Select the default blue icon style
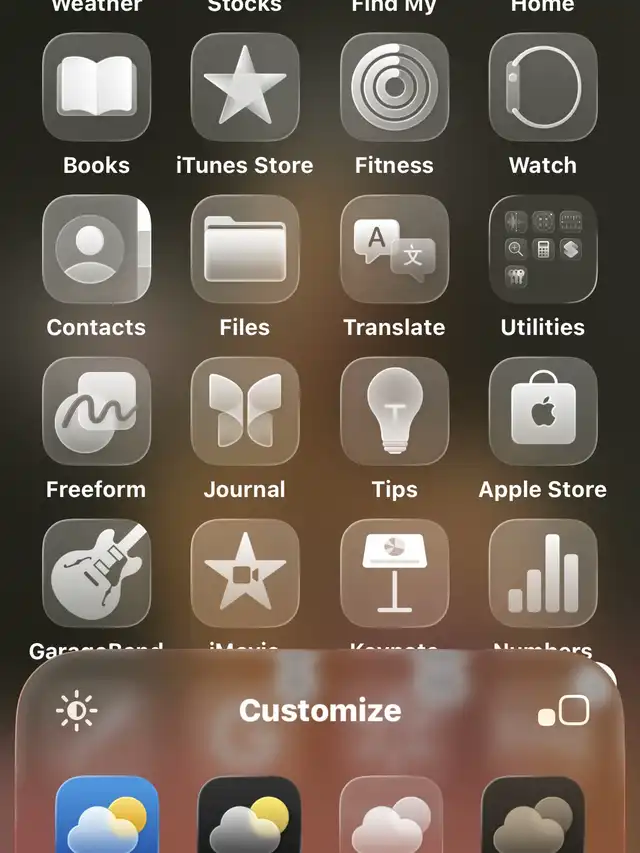Viewport: 640px width, 853px height. point(107,815)
